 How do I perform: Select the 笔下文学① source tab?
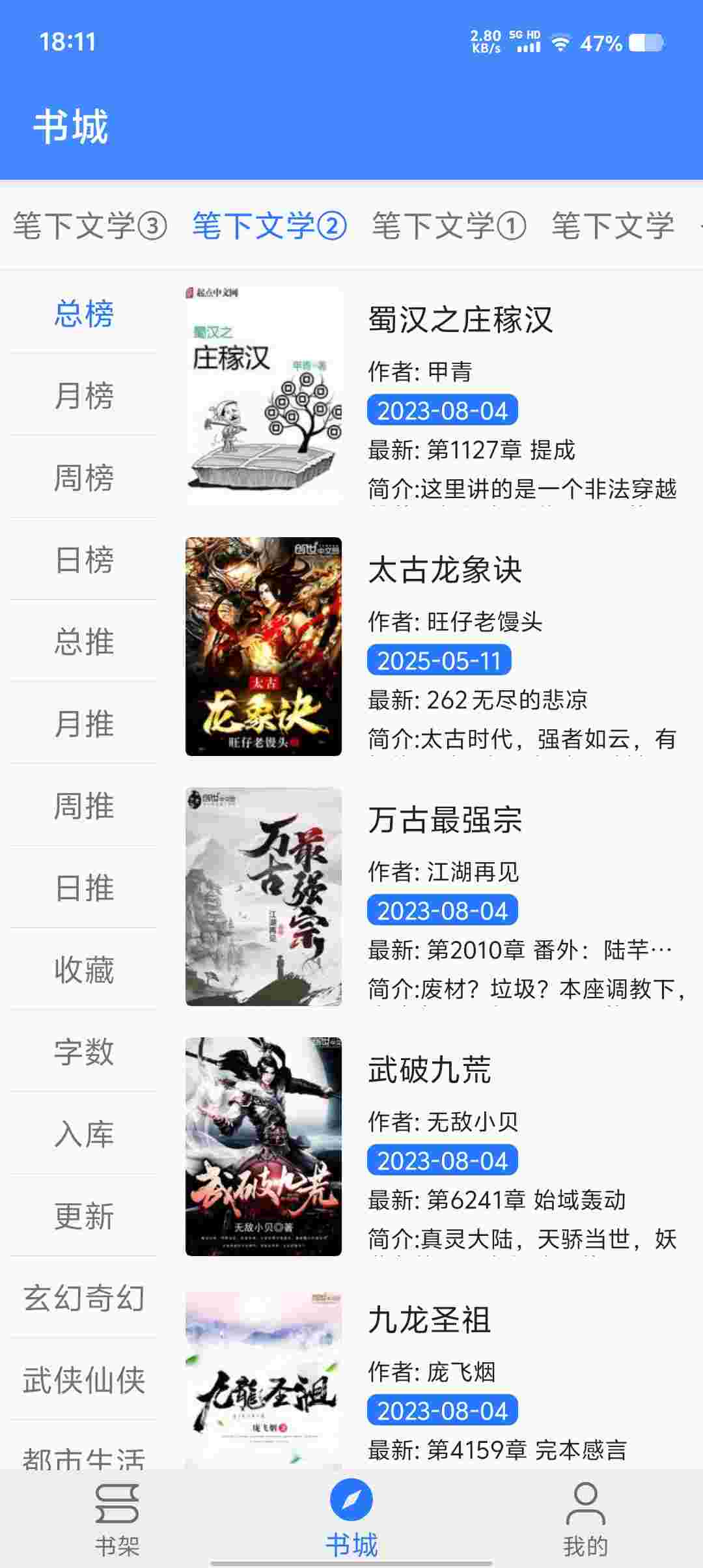pyautogui.click(x=448, y=226)
